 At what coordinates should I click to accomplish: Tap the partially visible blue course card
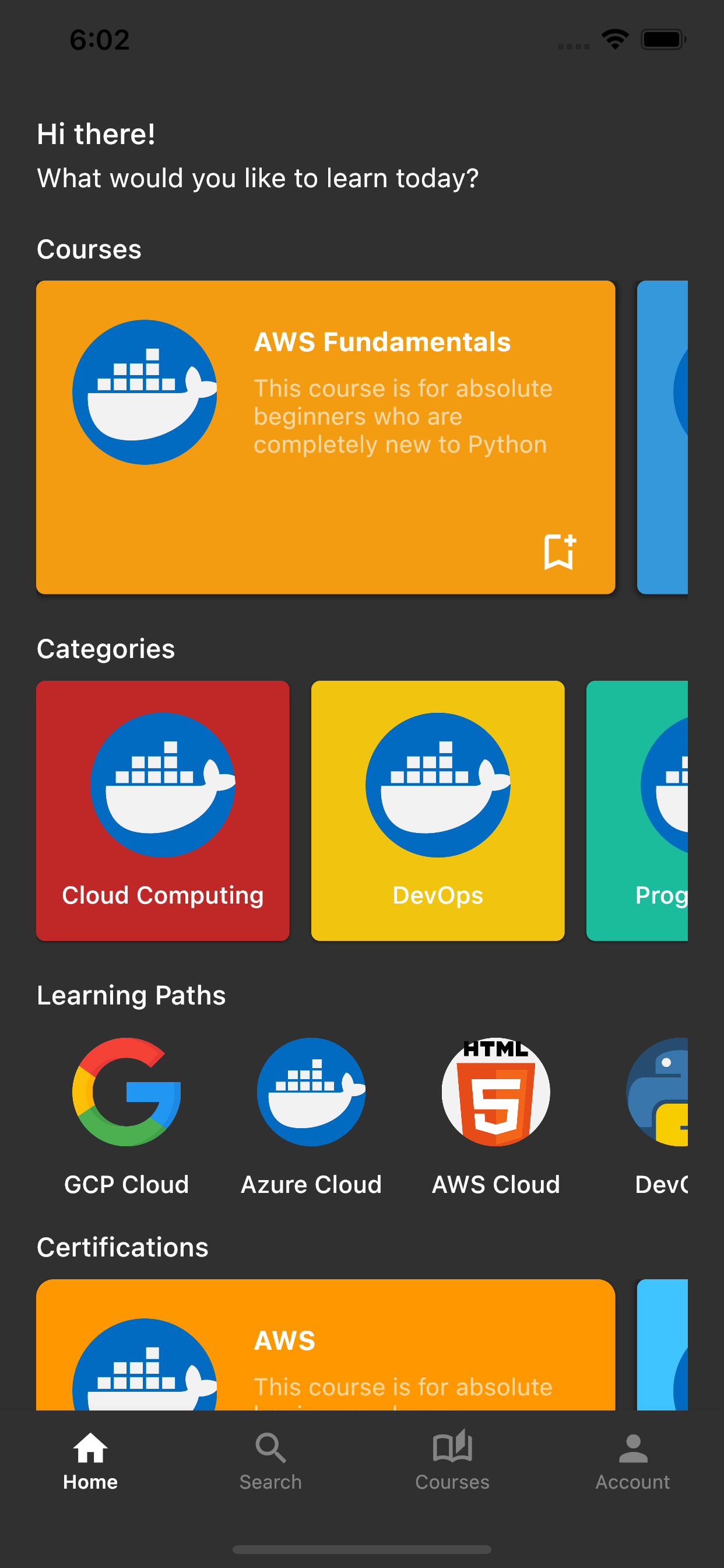[x=663, y=436]
